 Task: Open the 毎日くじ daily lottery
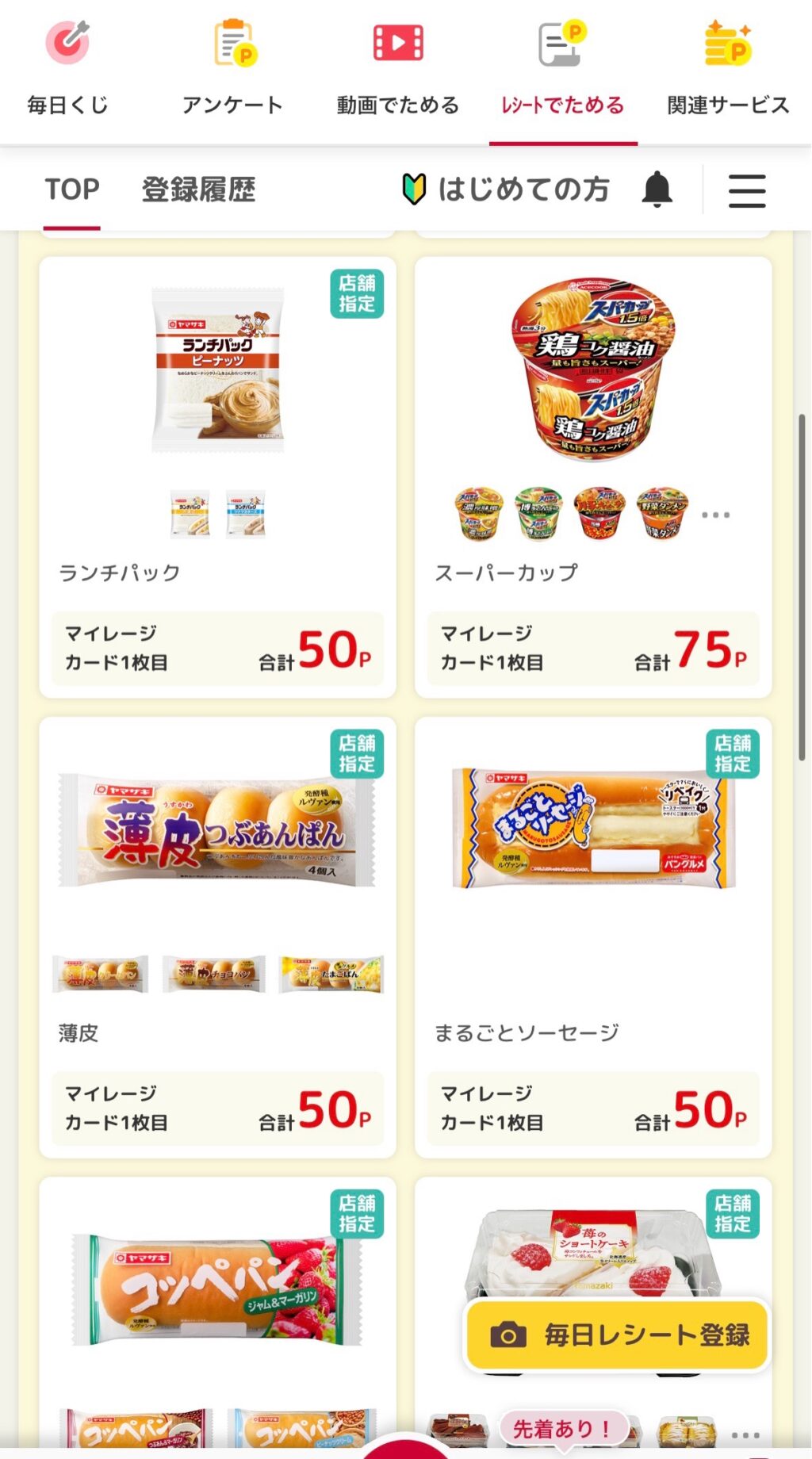click(x=67, y=69)
